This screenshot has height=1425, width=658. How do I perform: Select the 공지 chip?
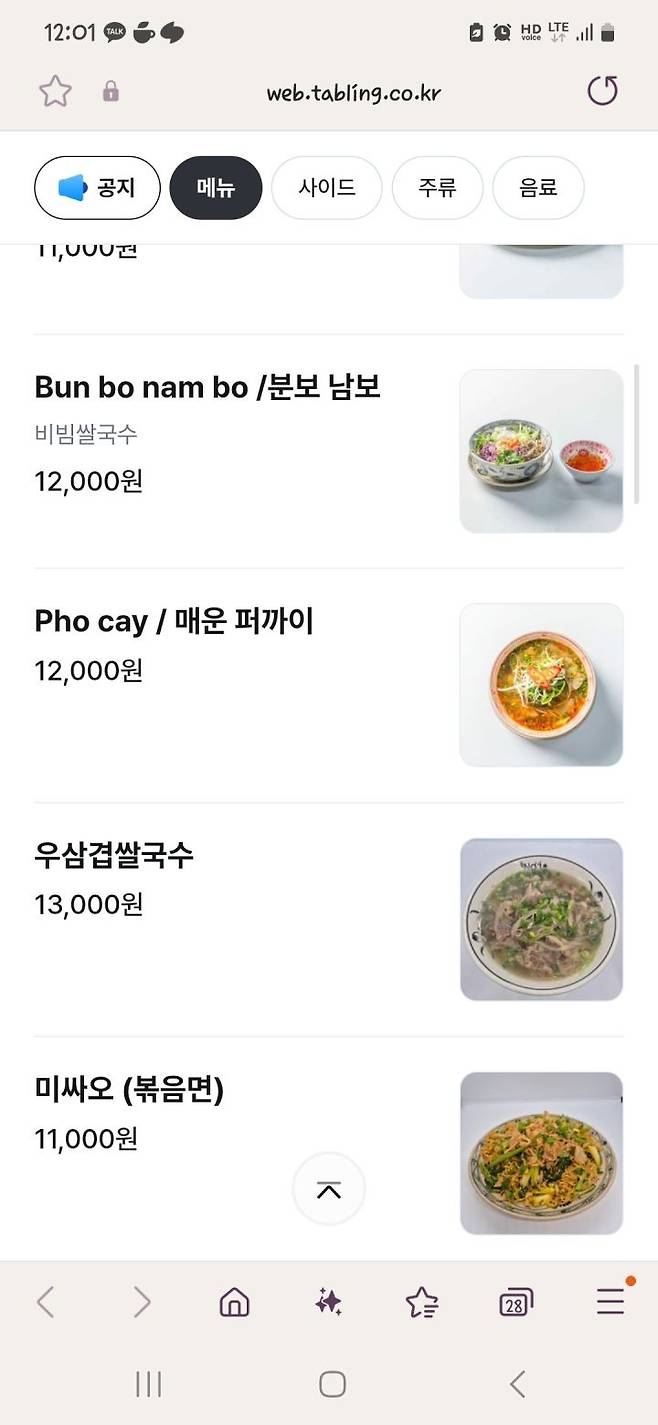click(x=97, y=187)
